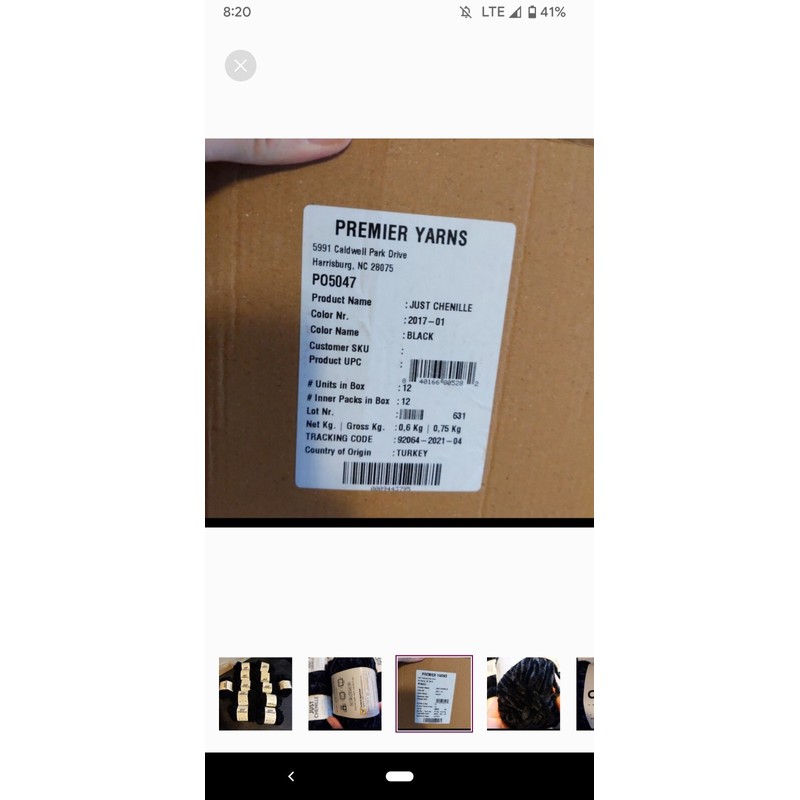The height and width of the screenshot is (800, 800).
Task: Select the highlighted box label thumbnail
Action: (434, 694)
